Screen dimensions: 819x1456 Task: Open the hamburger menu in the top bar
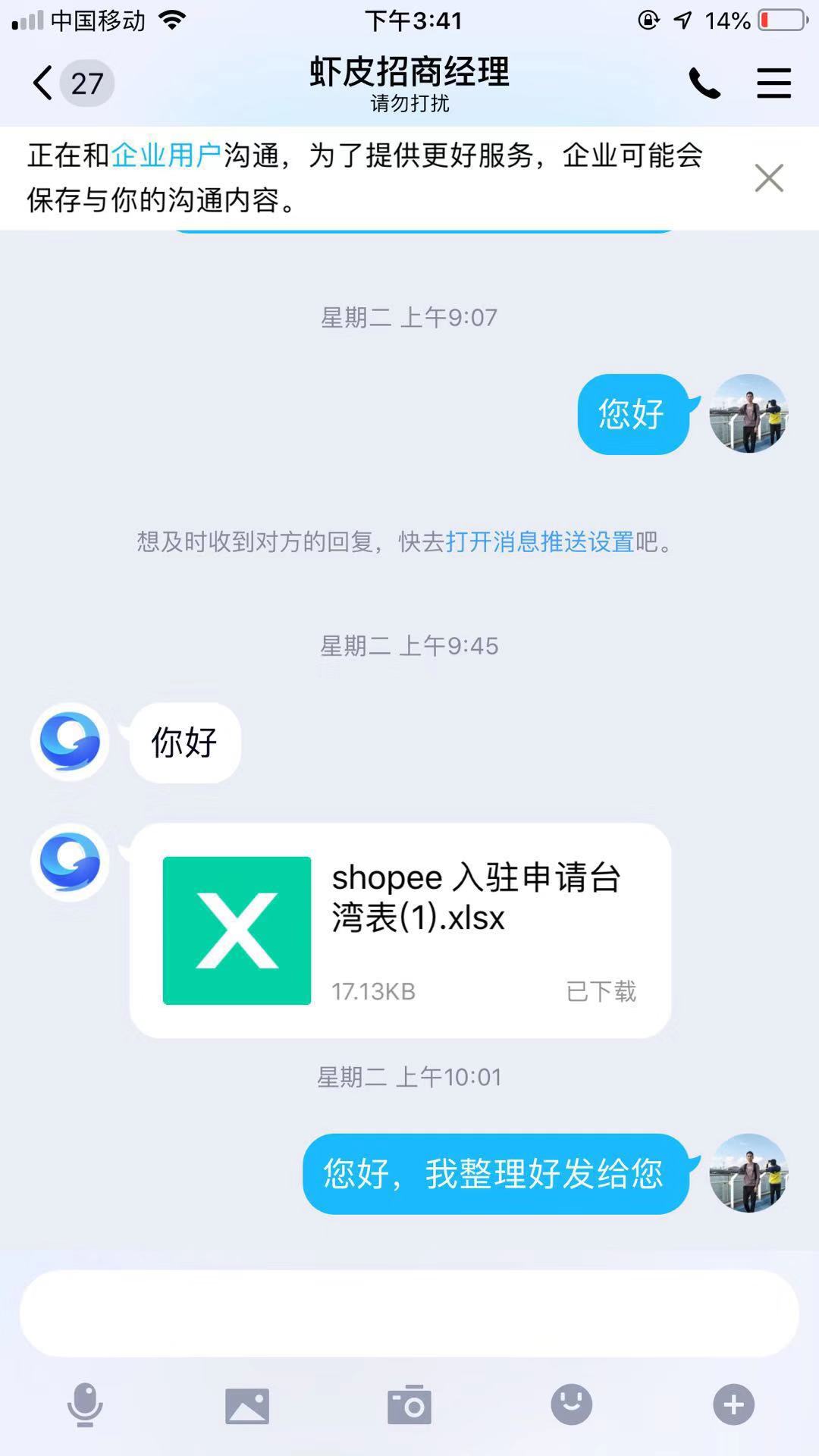click(773, 83)
